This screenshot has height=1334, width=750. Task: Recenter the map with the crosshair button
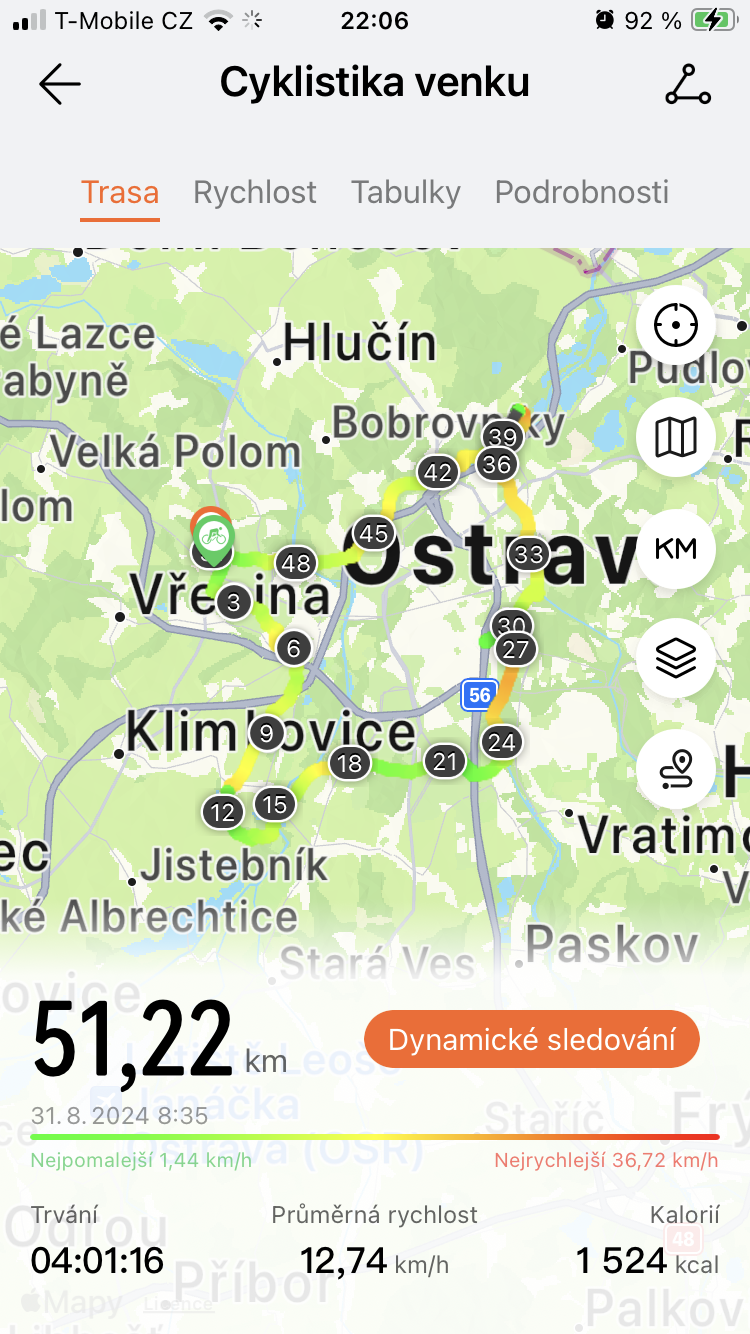click(x=676, y=326)
